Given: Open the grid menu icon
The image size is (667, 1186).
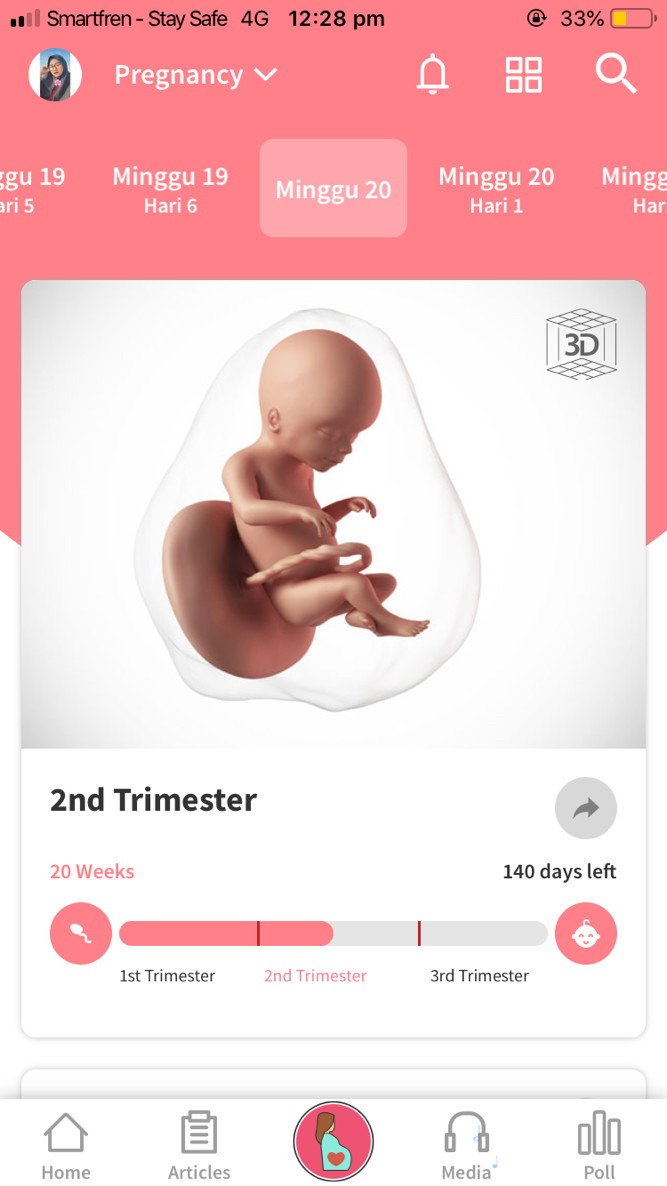Looking at the screenshot, I should (523, 75).
